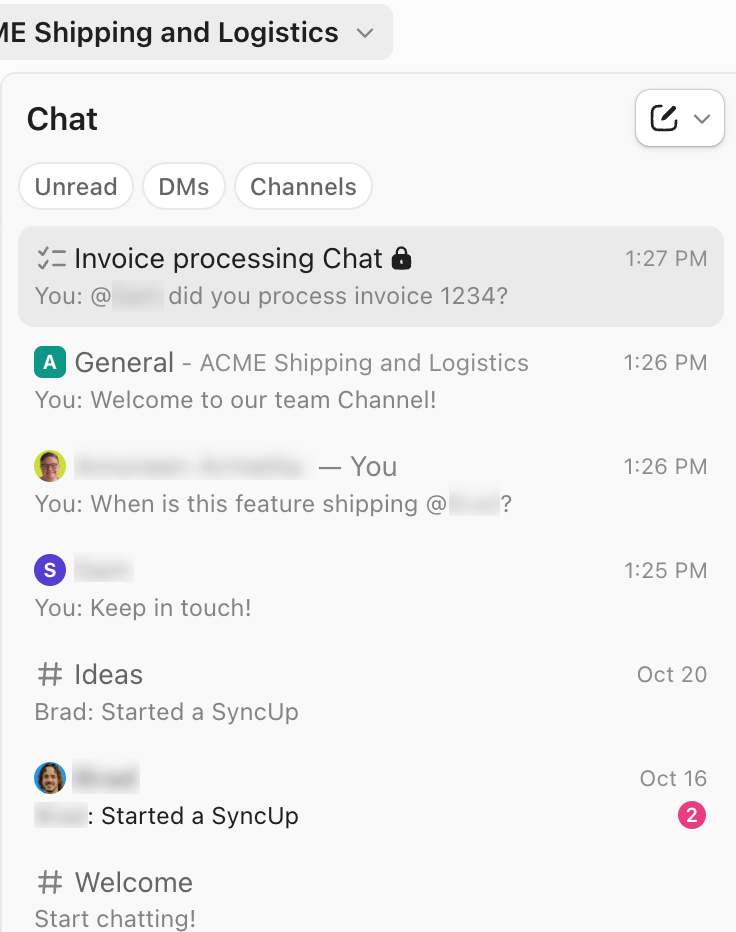Open the General channel conversation
This screenshot has height=932, width=736.
click(x=300, y=380)
